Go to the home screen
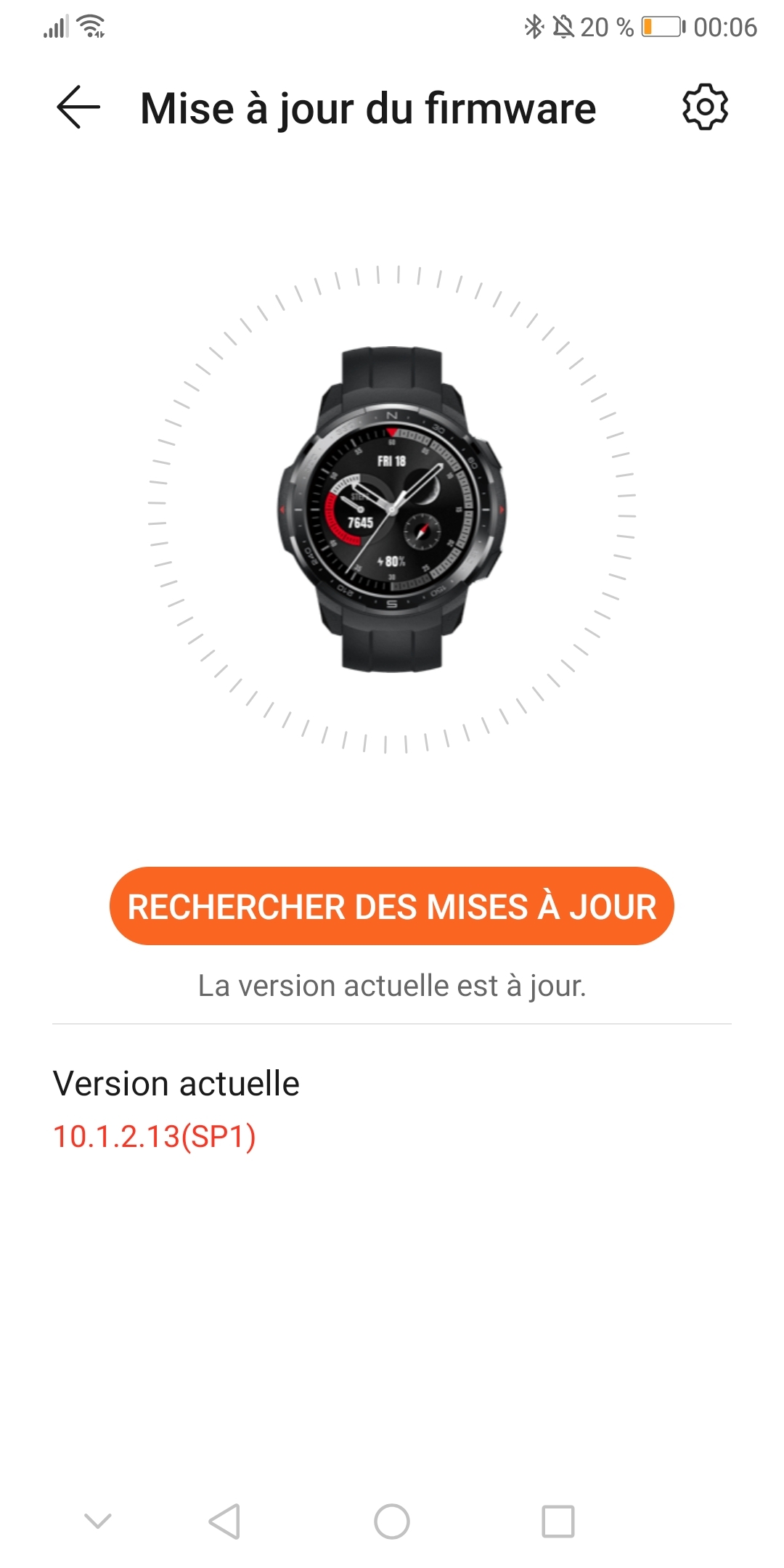The height and width of the screenshot is (1568, 784). click(392, 1521)
